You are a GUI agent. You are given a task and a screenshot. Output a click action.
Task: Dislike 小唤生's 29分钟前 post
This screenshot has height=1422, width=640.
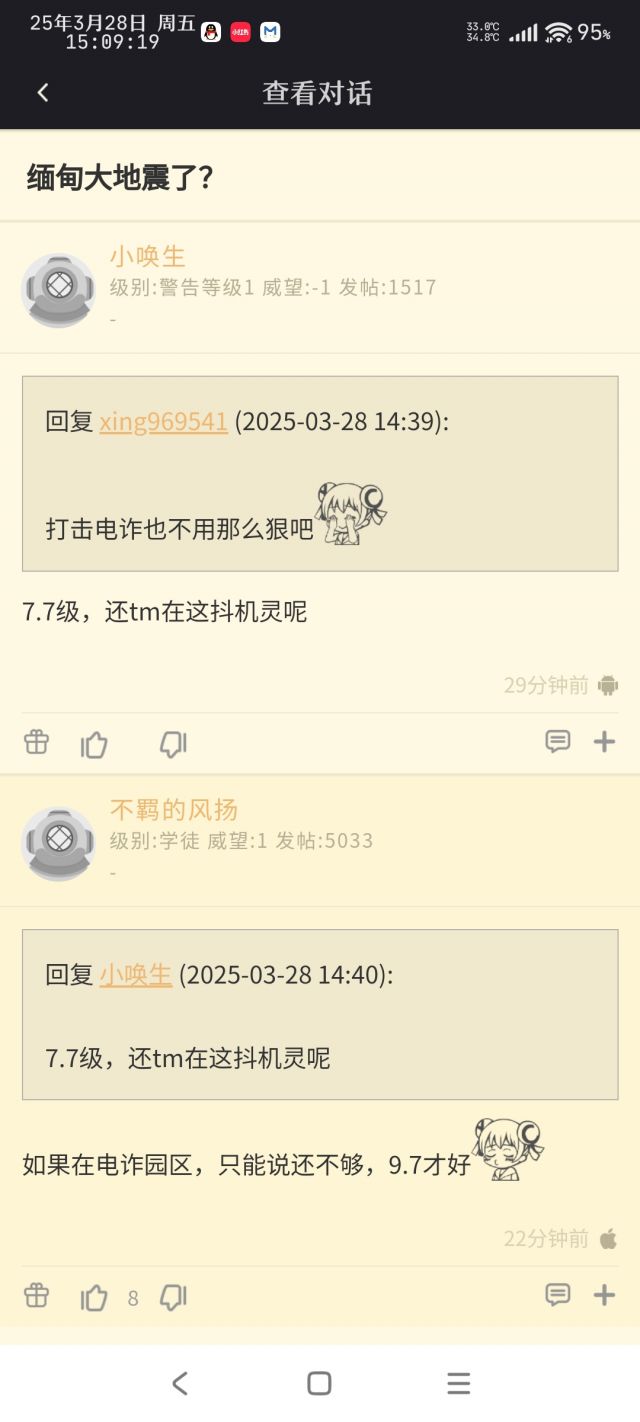(x=173, y=744)
